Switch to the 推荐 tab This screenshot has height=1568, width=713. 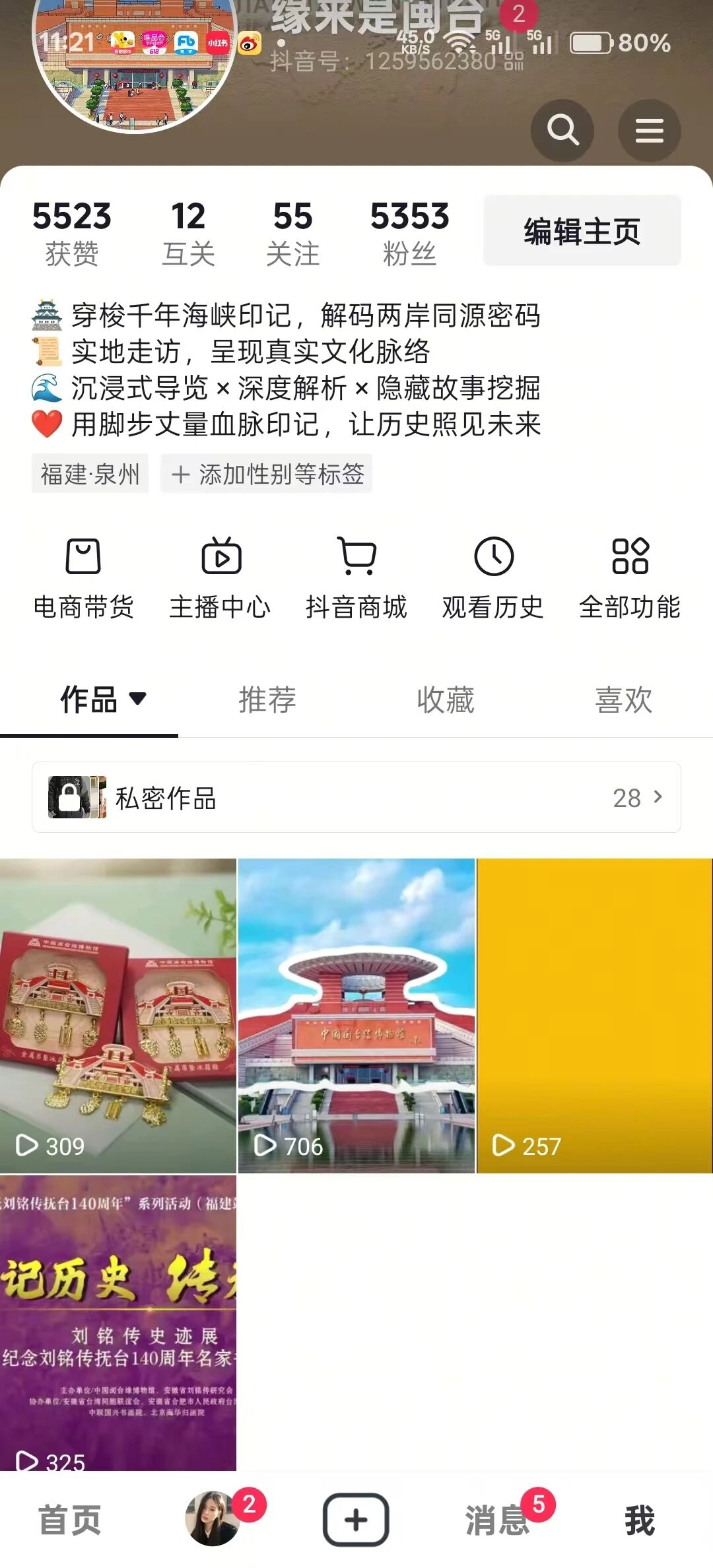[x=267, y=700]
